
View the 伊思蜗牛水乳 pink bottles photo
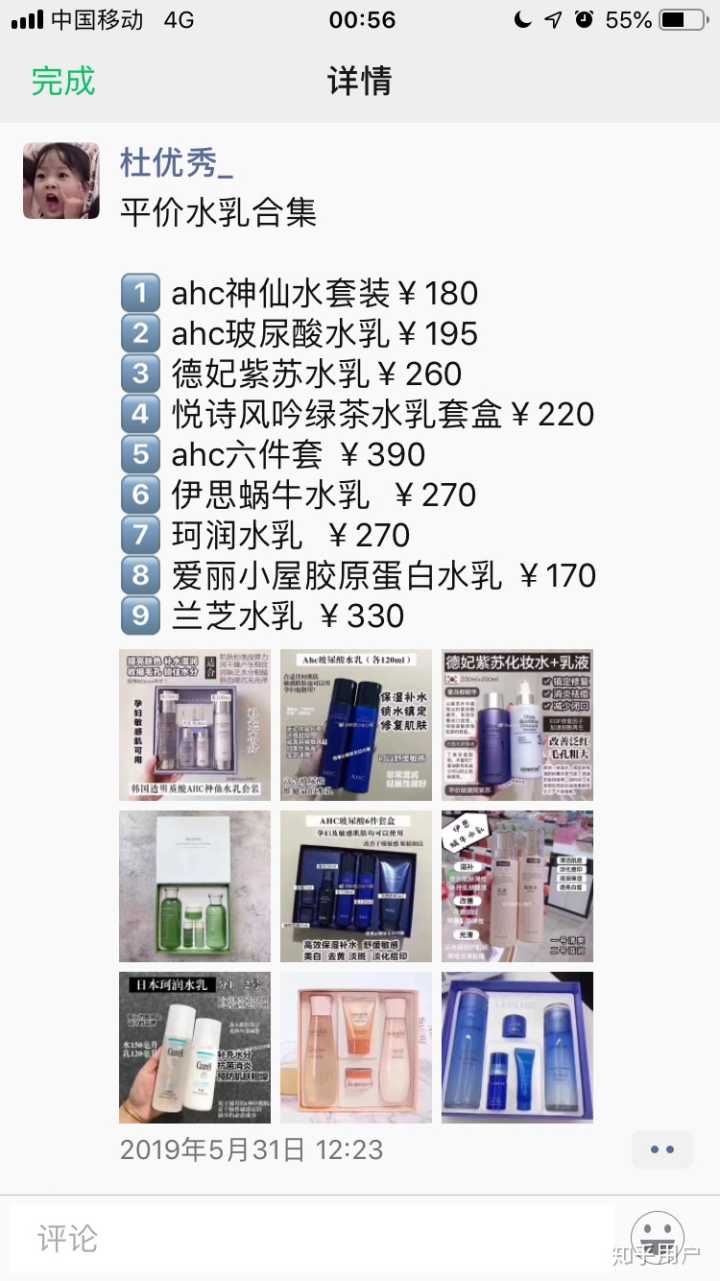[x=517, y=886]
